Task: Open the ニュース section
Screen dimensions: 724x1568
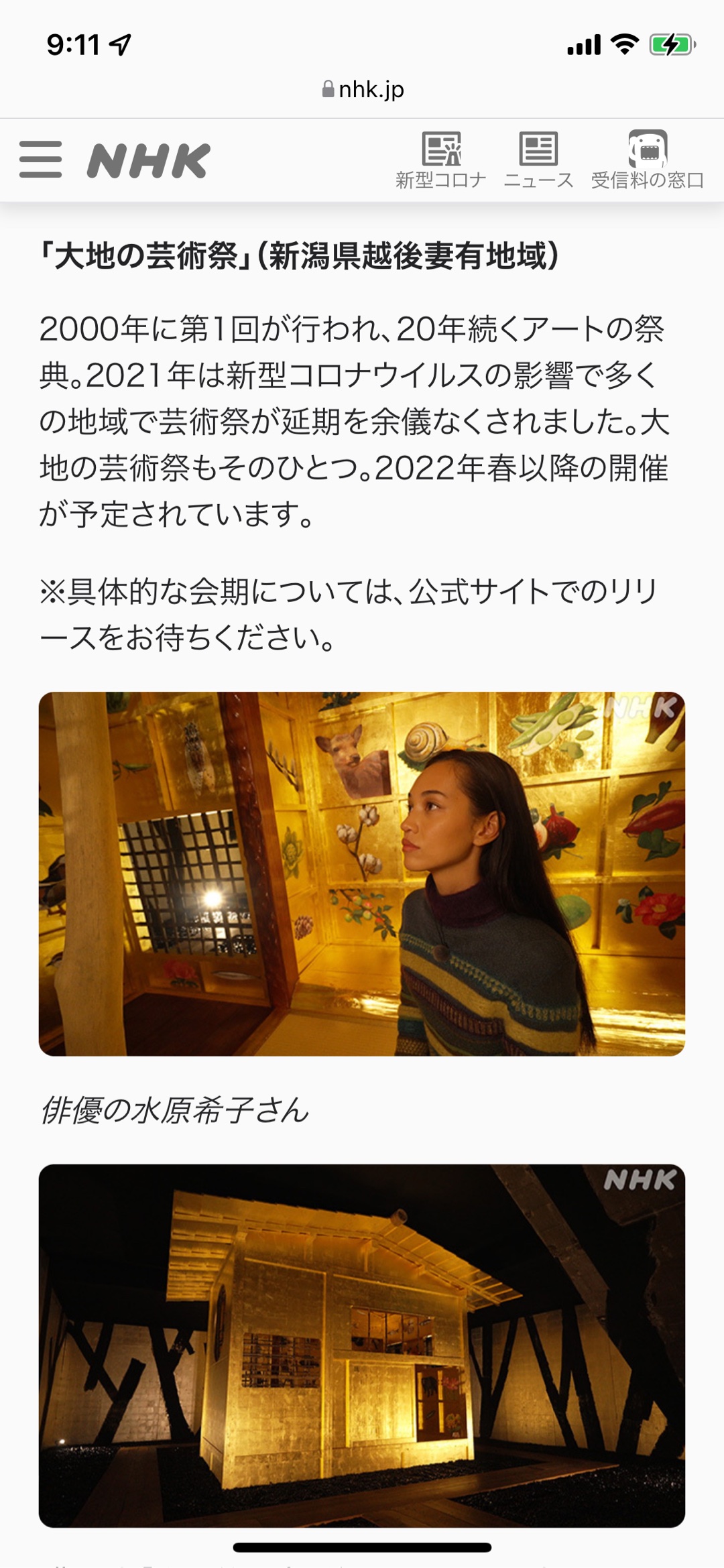Action: point(538,161)
